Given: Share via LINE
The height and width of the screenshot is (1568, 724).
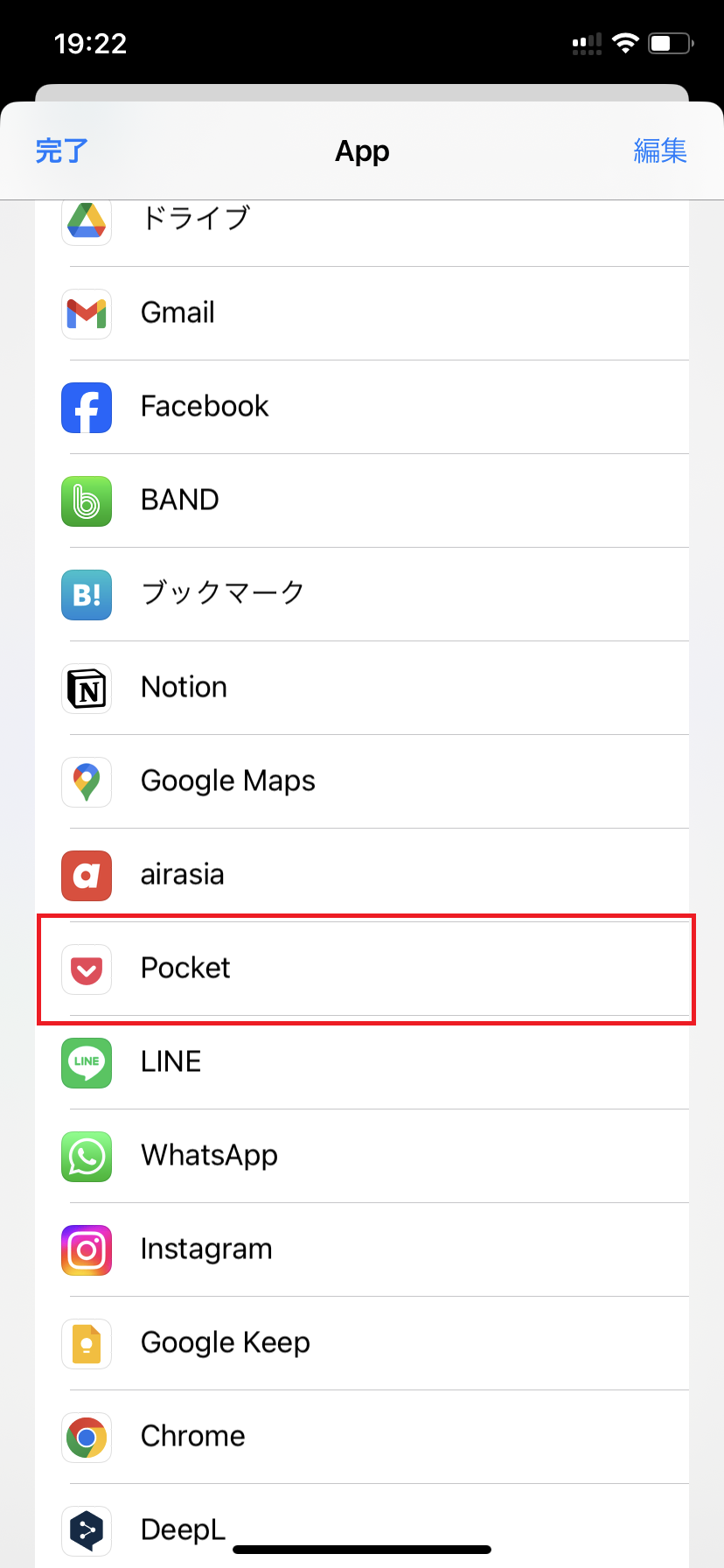Looking at the screenshot, I should [362, 1062].
